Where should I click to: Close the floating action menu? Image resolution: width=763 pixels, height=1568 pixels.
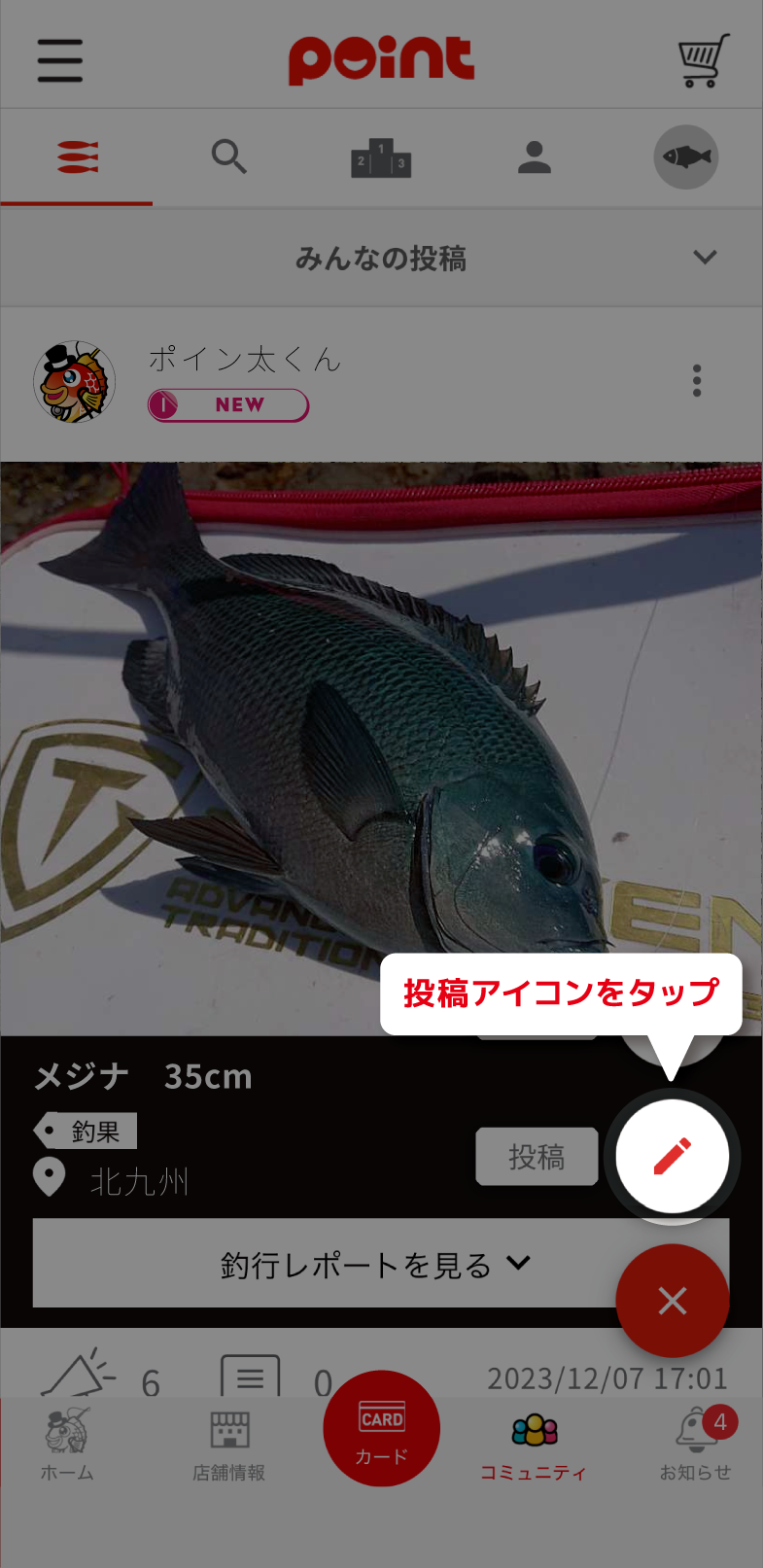tap(672, 1301)
